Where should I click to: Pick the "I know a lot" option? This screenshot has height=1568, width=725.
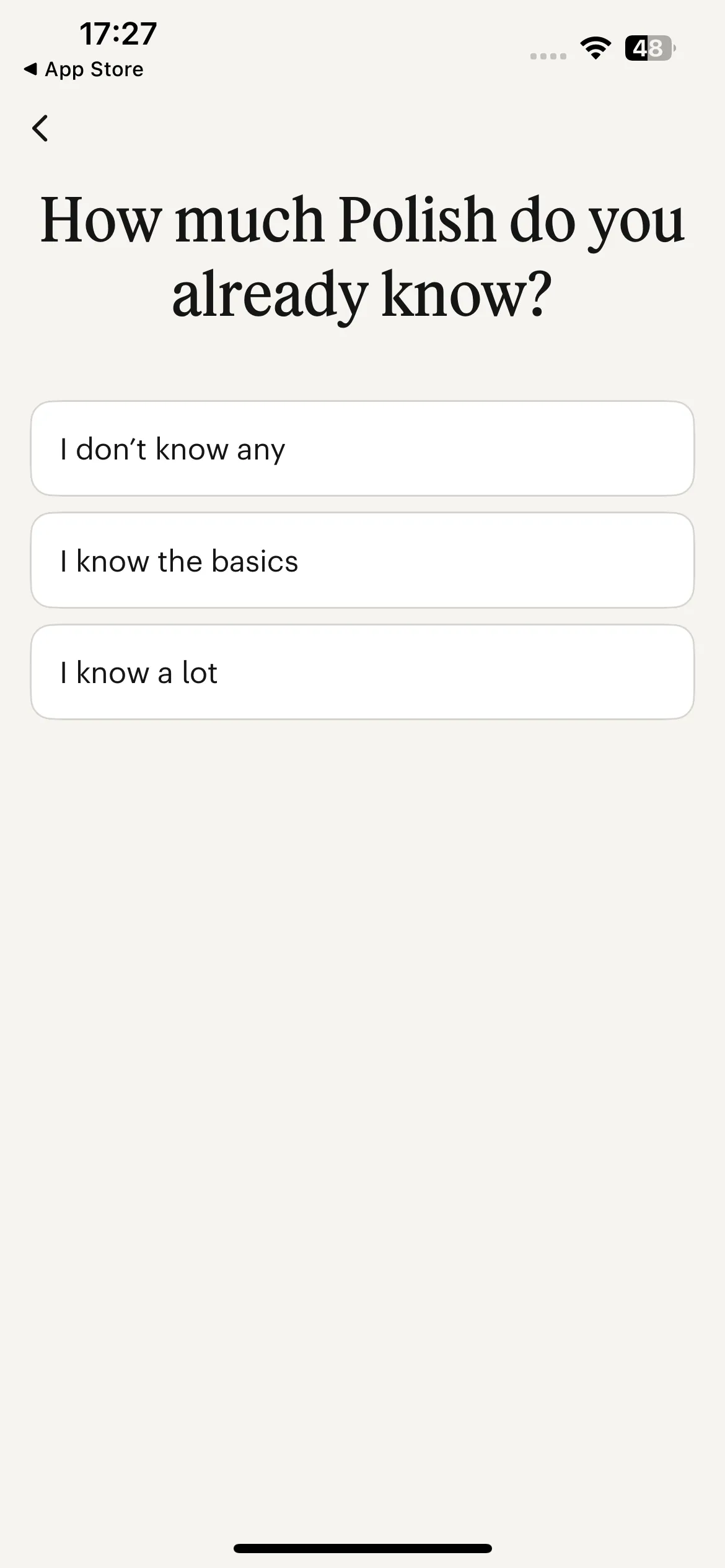[362, 672]
